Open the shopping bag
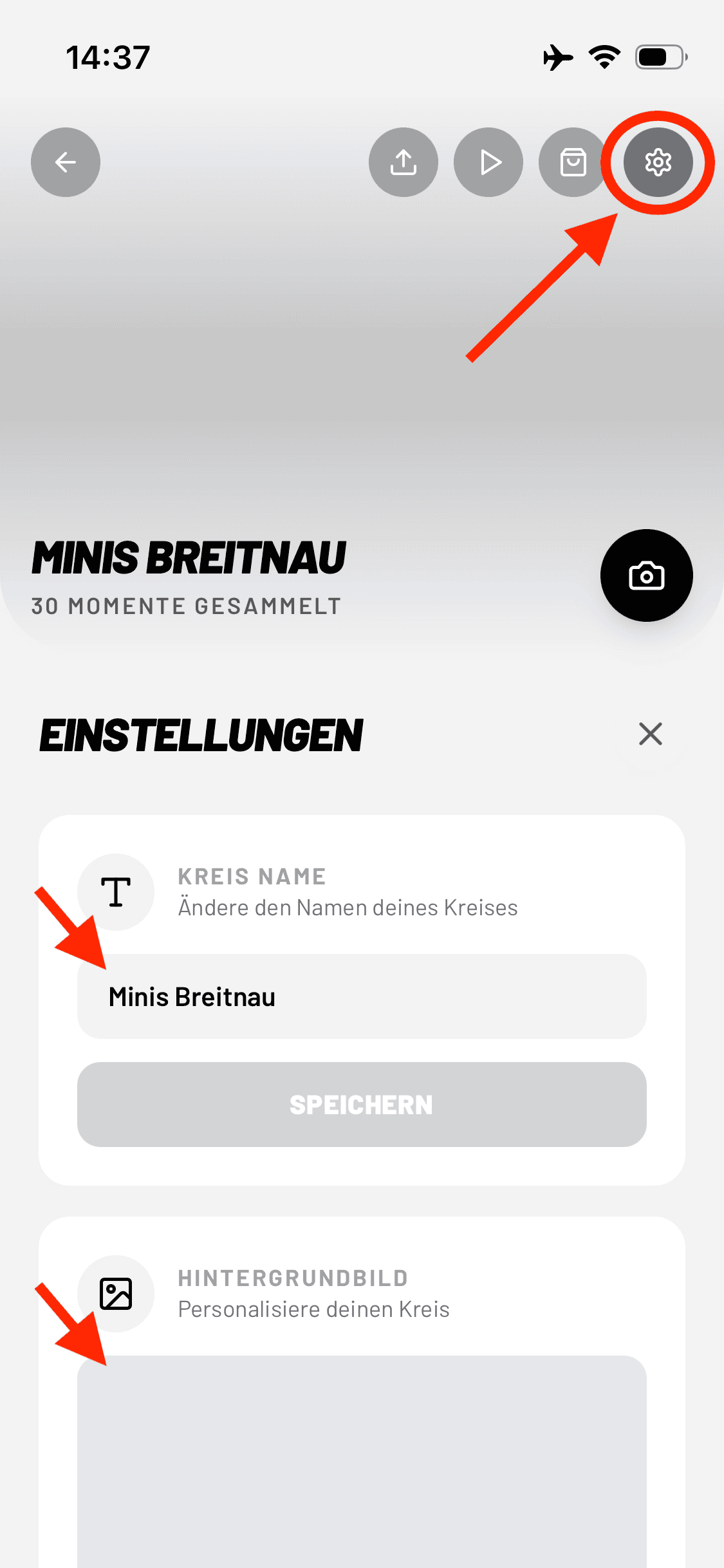Image resolution: width=724 pixels, height=1568 pixels. click(573, 162)
